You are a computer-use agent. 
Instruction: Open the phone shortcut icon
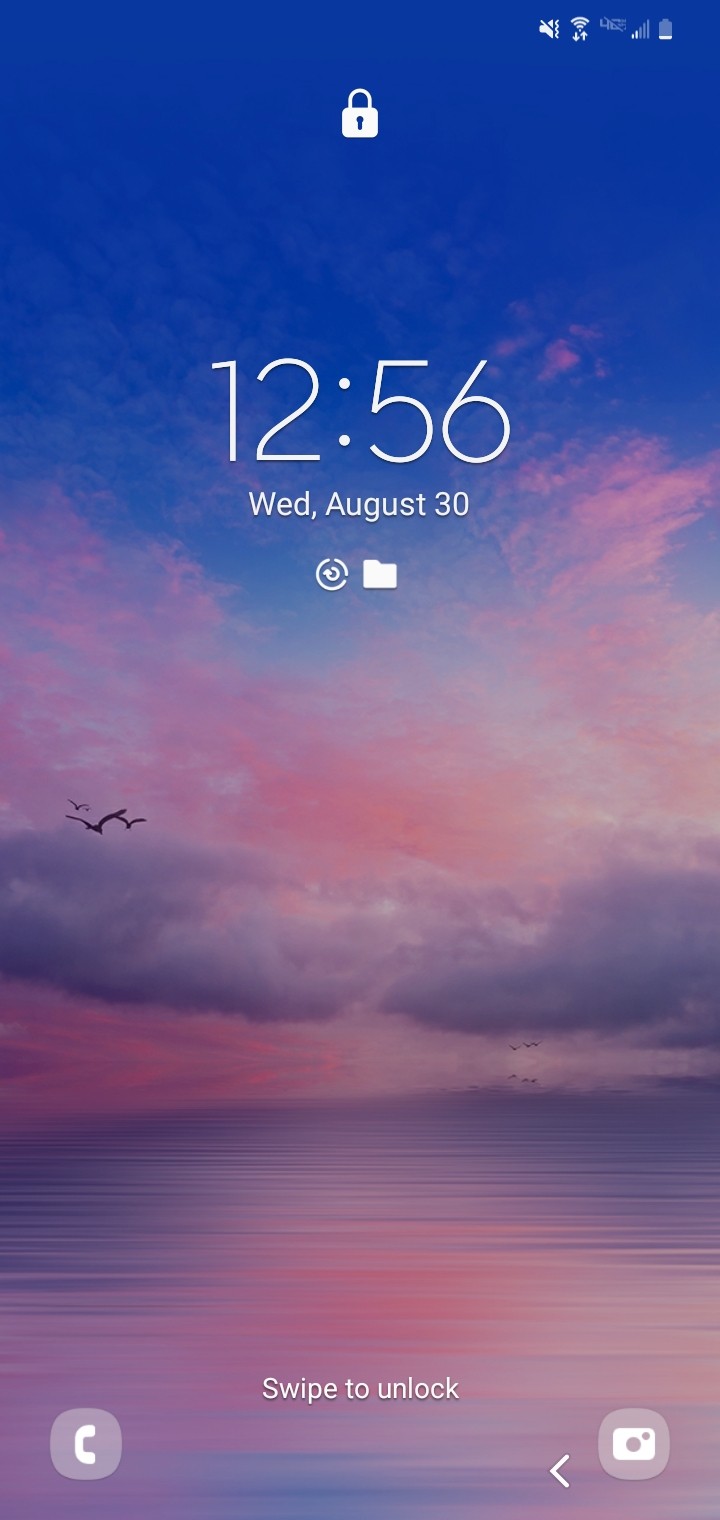point(86,1444)
